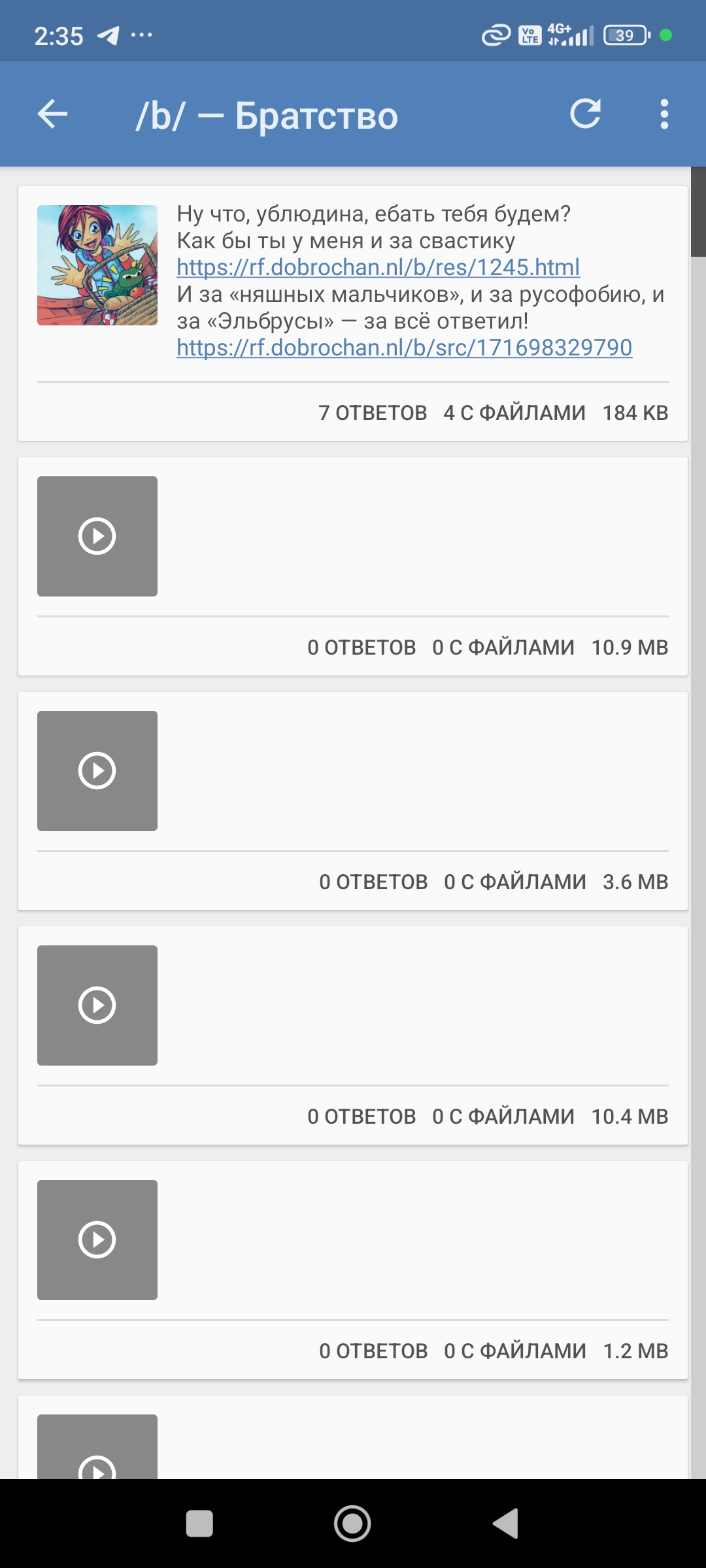
Task: Open the video thread sized 10.9 MB
Action: (353, 566)
